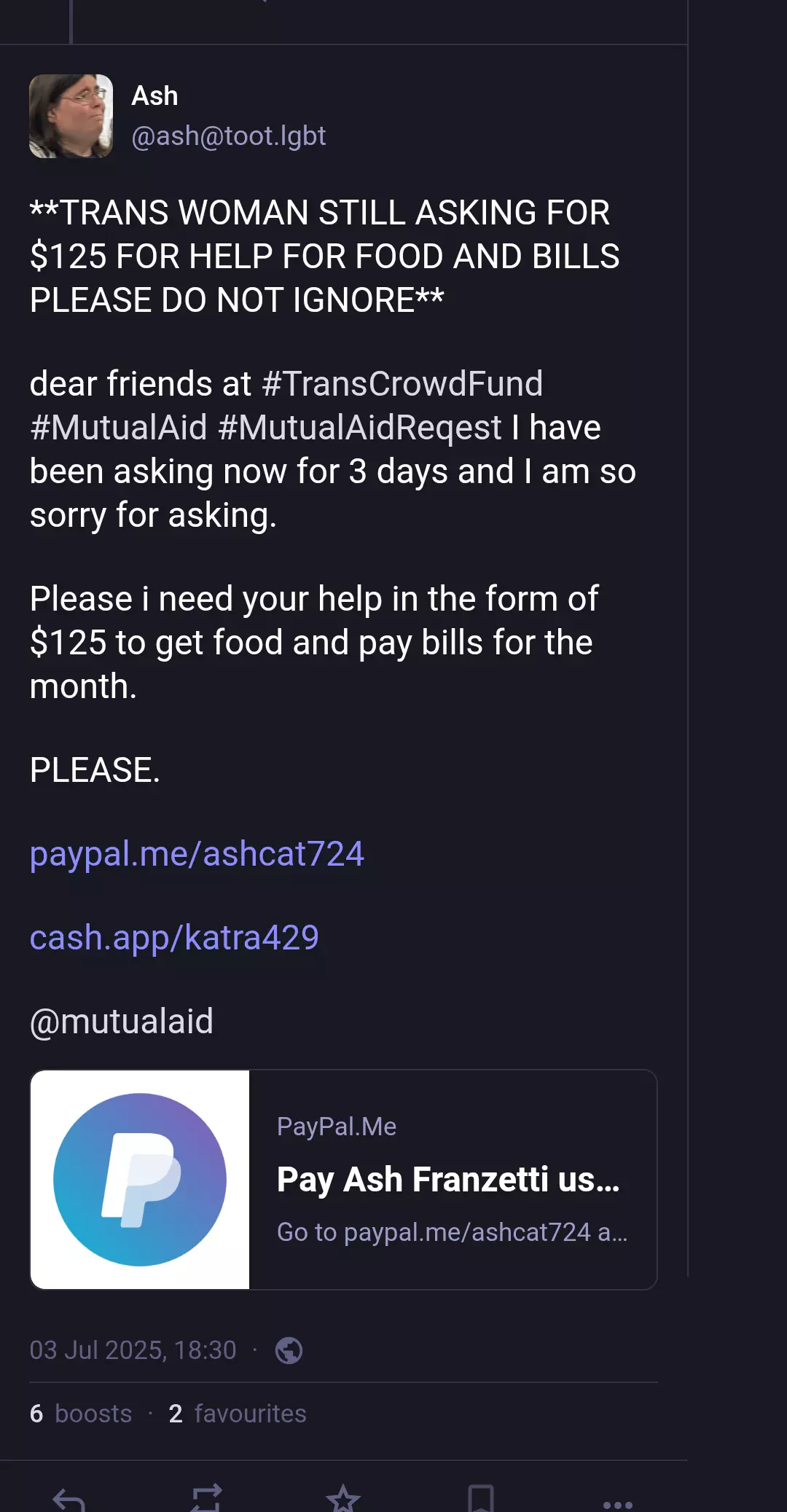This screenshot has height=1512, width=787.
Task: Open the 03 Jul 2025 timestamp link
Action: point(133,1350)
